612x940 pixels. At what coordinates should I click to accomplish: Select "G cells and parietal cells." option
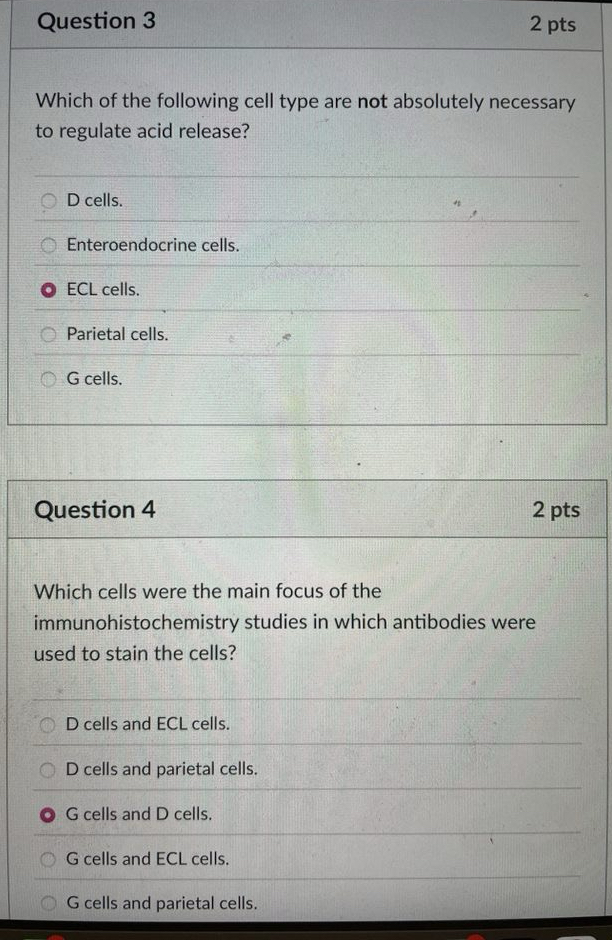[x=47, y=903]
